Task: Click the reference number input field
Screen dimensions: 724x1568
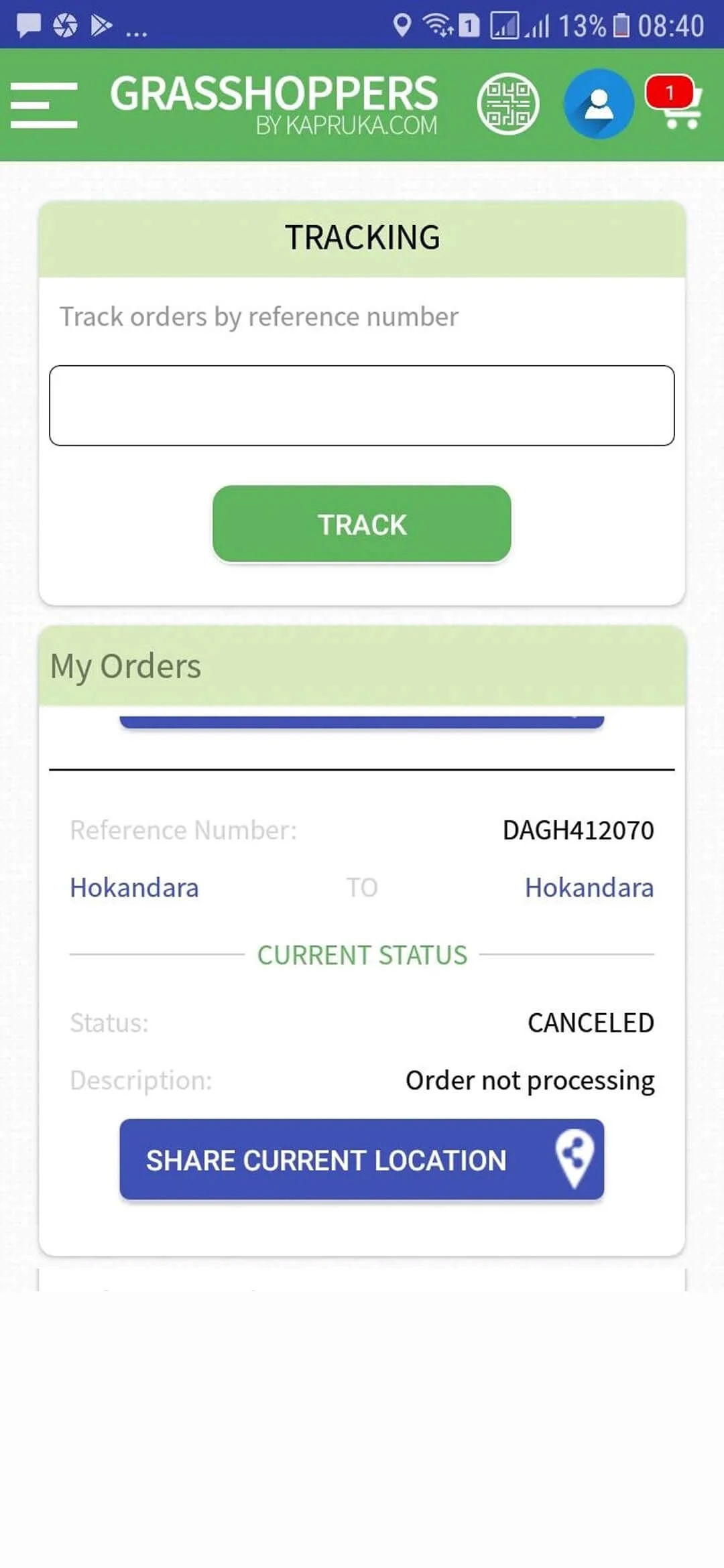Action: point(362,405)
